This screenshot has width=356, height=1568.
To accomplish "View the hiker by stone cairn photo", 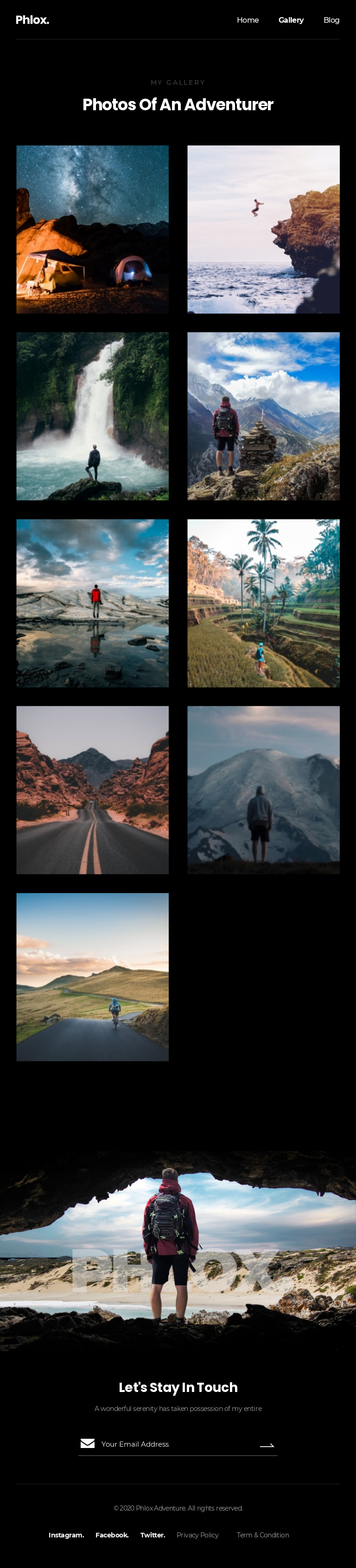I will click(x=263, y=416).
